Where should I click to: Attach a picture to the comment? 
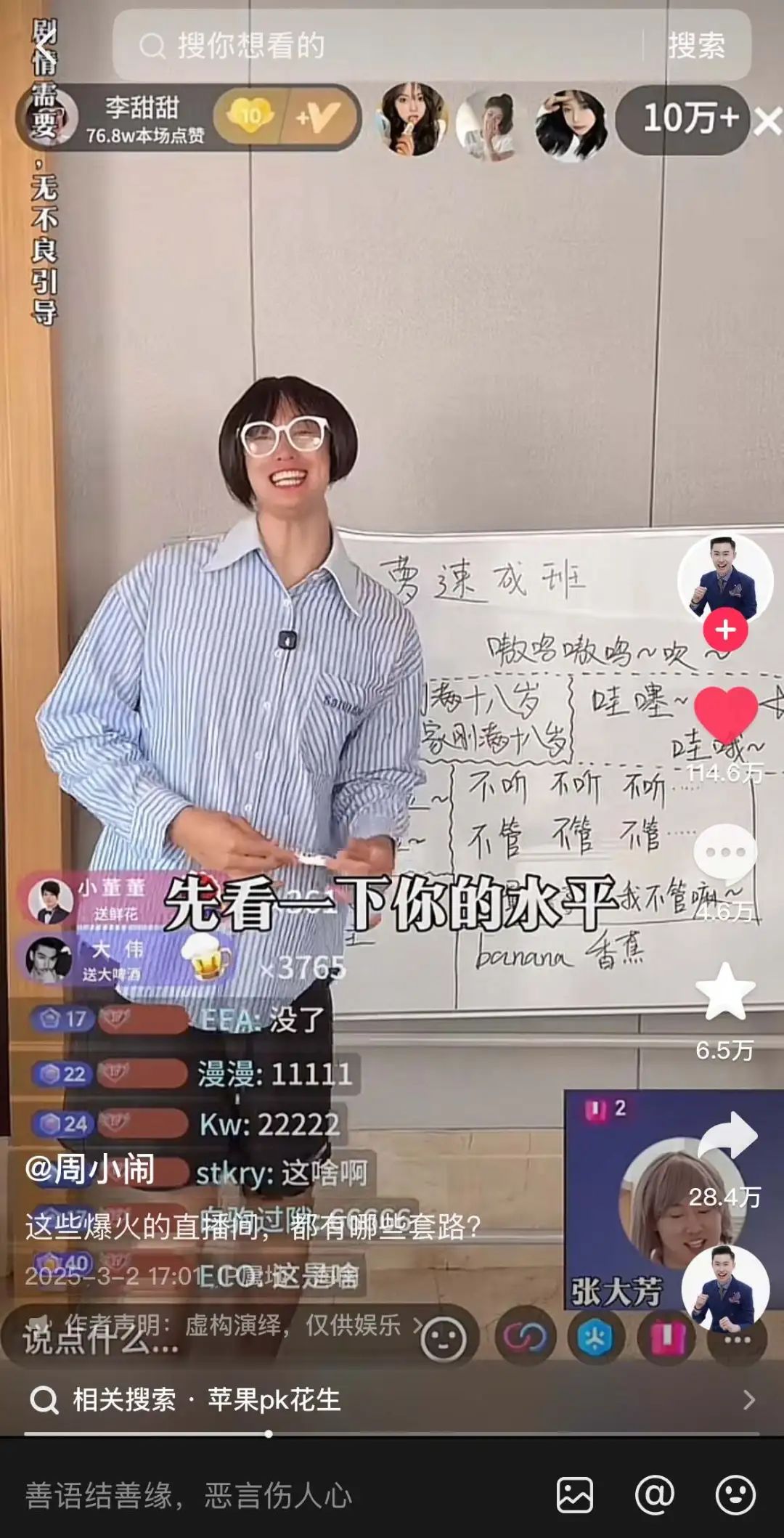575,1496
